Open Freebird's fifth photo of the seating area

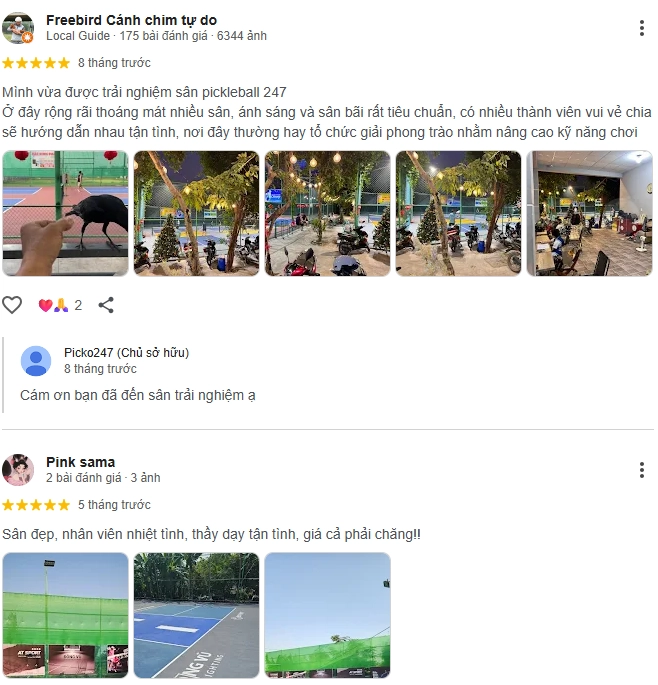tap(589, 213)
